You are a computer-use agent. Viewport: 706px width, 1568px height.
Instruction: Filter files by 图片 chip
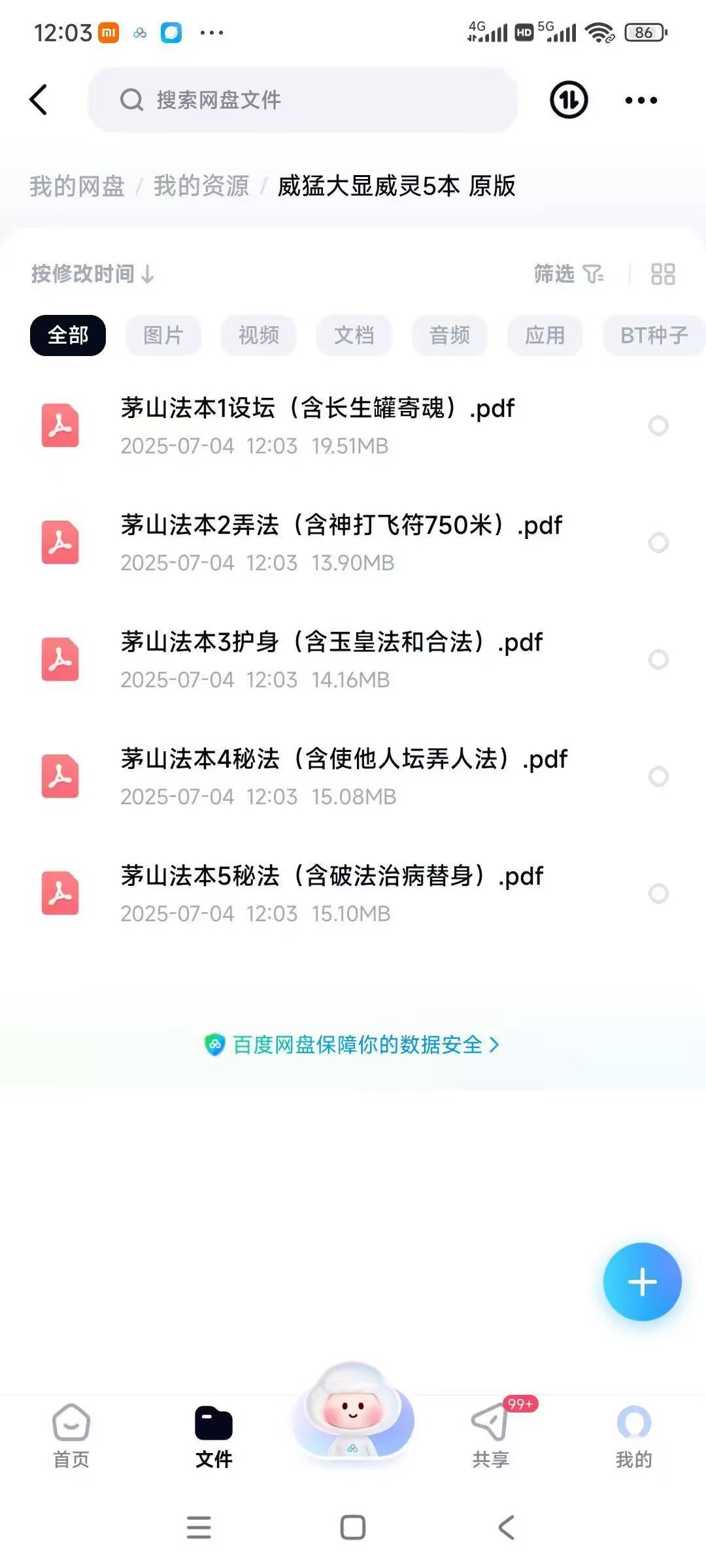[x=163, y=335]
